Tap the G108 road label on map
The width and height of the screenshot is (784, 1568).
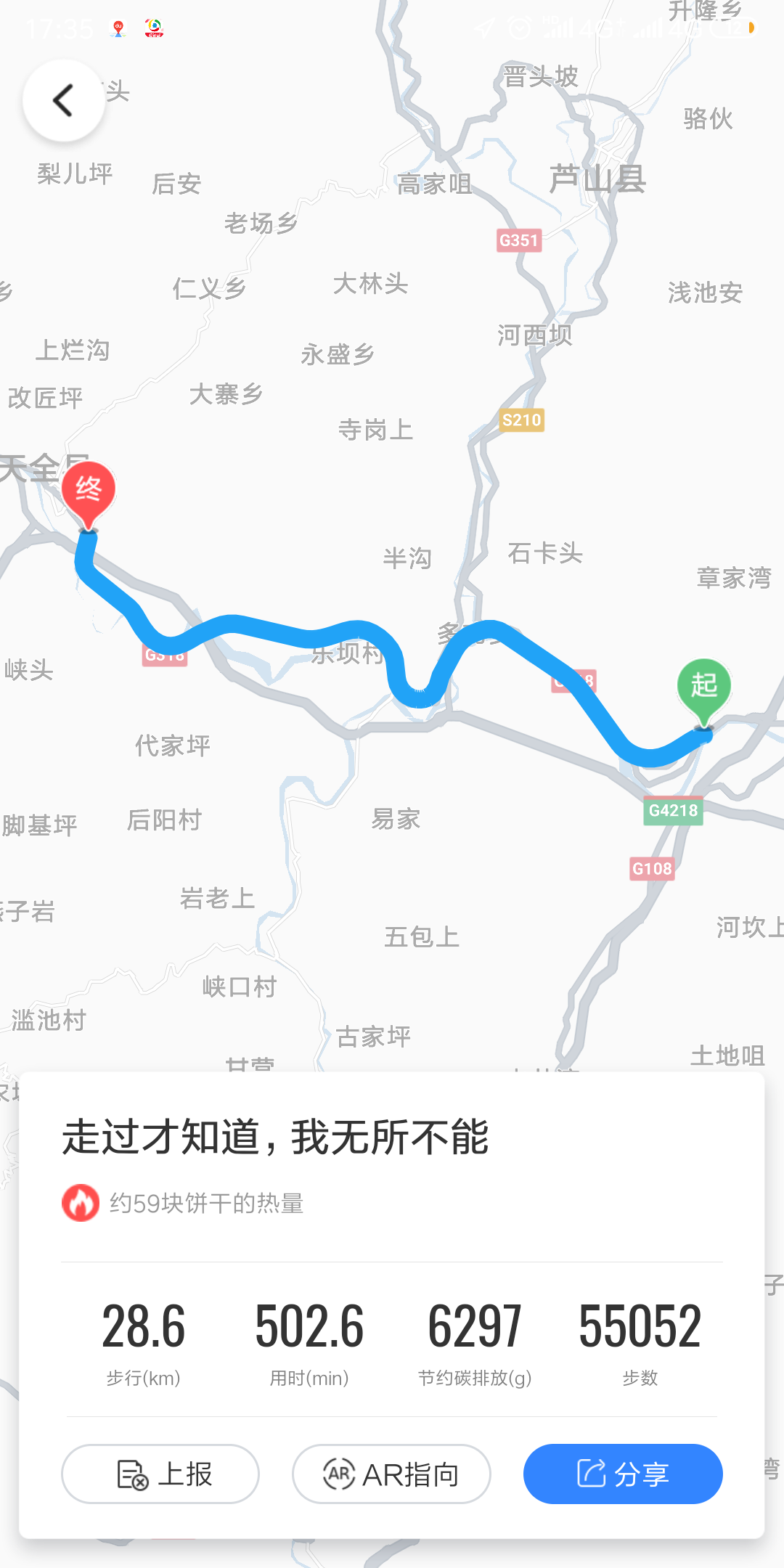651,868
